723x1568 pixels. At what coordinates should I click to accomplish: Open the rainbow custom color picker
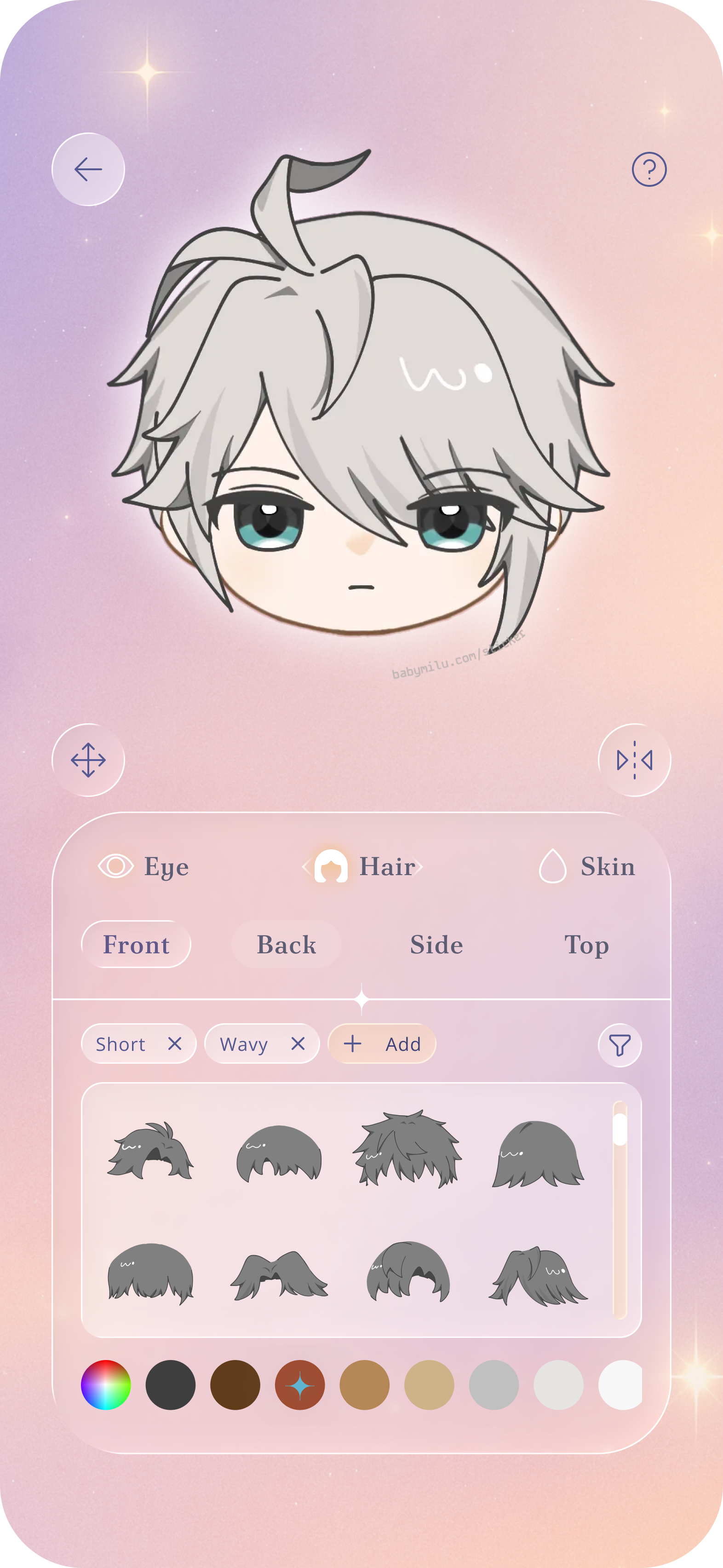tap(106, 1385)
